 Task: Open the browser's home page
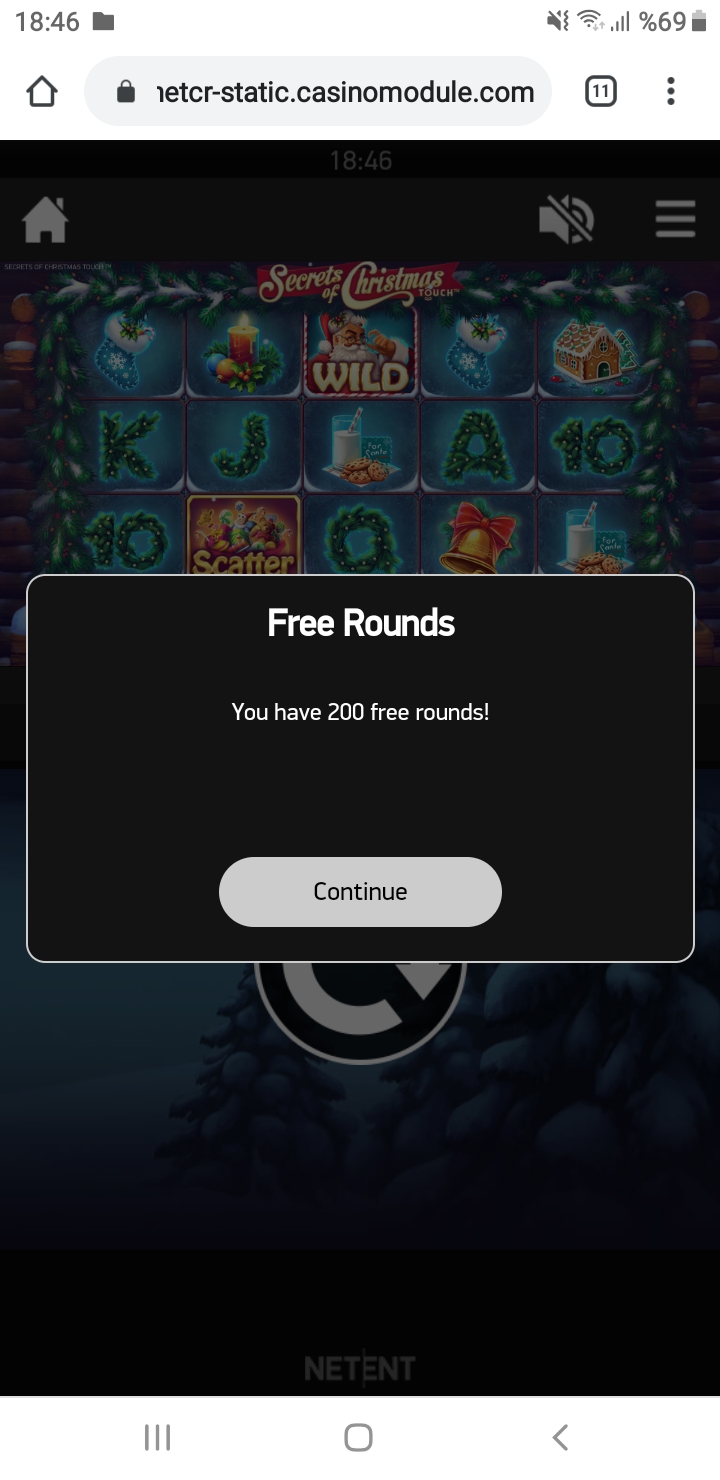coord(41,92)
